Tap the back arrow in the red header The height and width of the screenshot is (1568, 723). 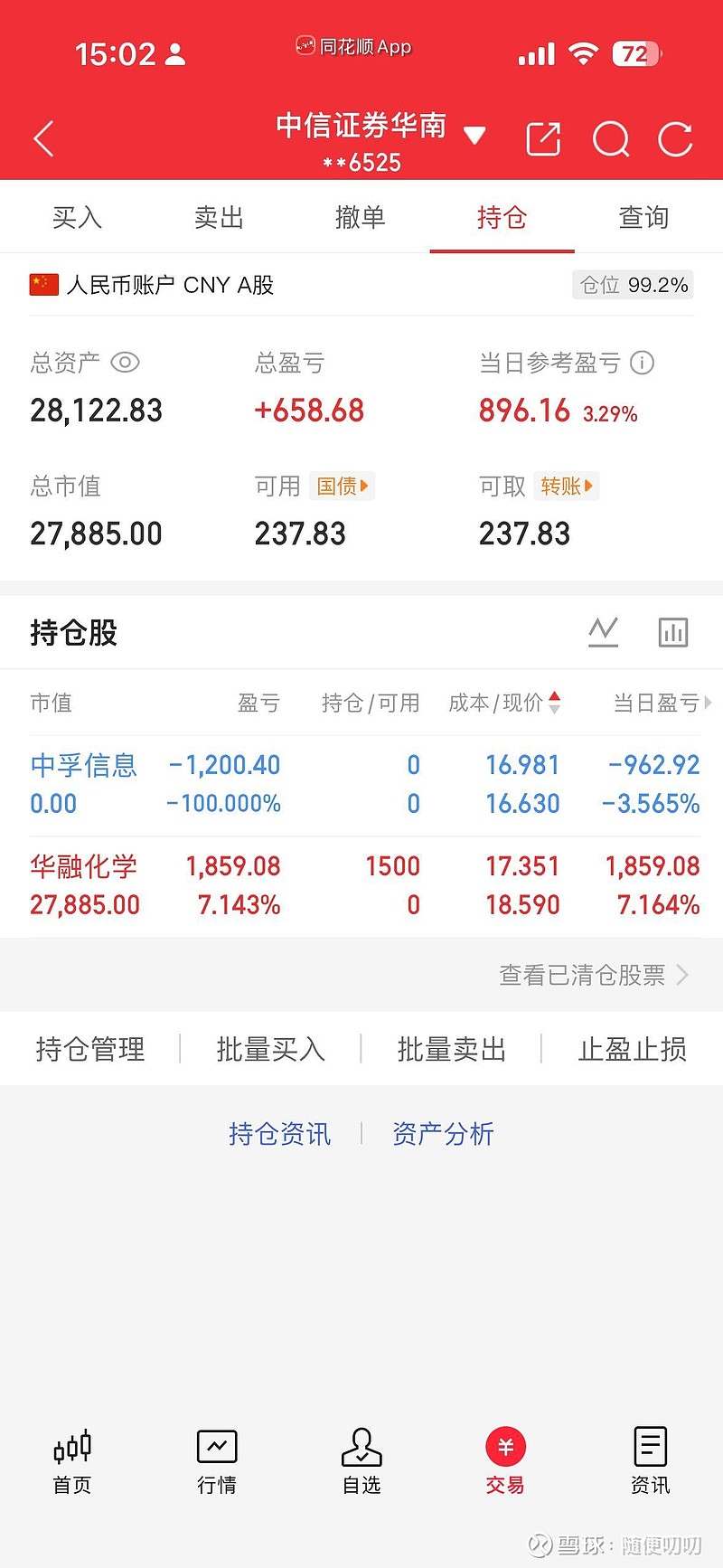(x=43, y=137)
